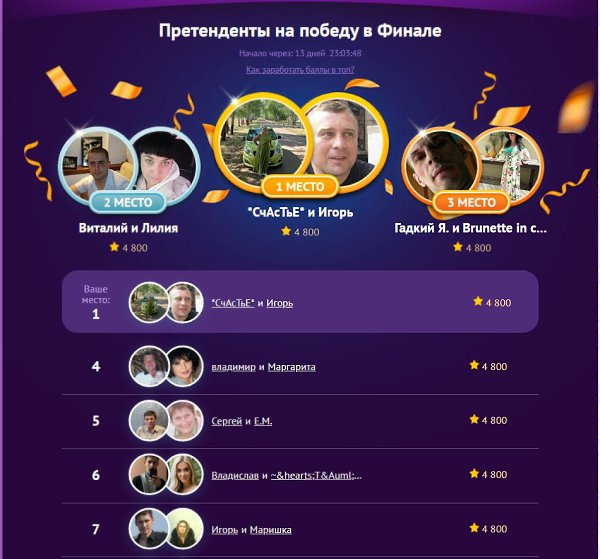The width and height of the screenshot is (600, 559).
Task: Tap the couple avatars in place 6 row
Action: point(166,475)
